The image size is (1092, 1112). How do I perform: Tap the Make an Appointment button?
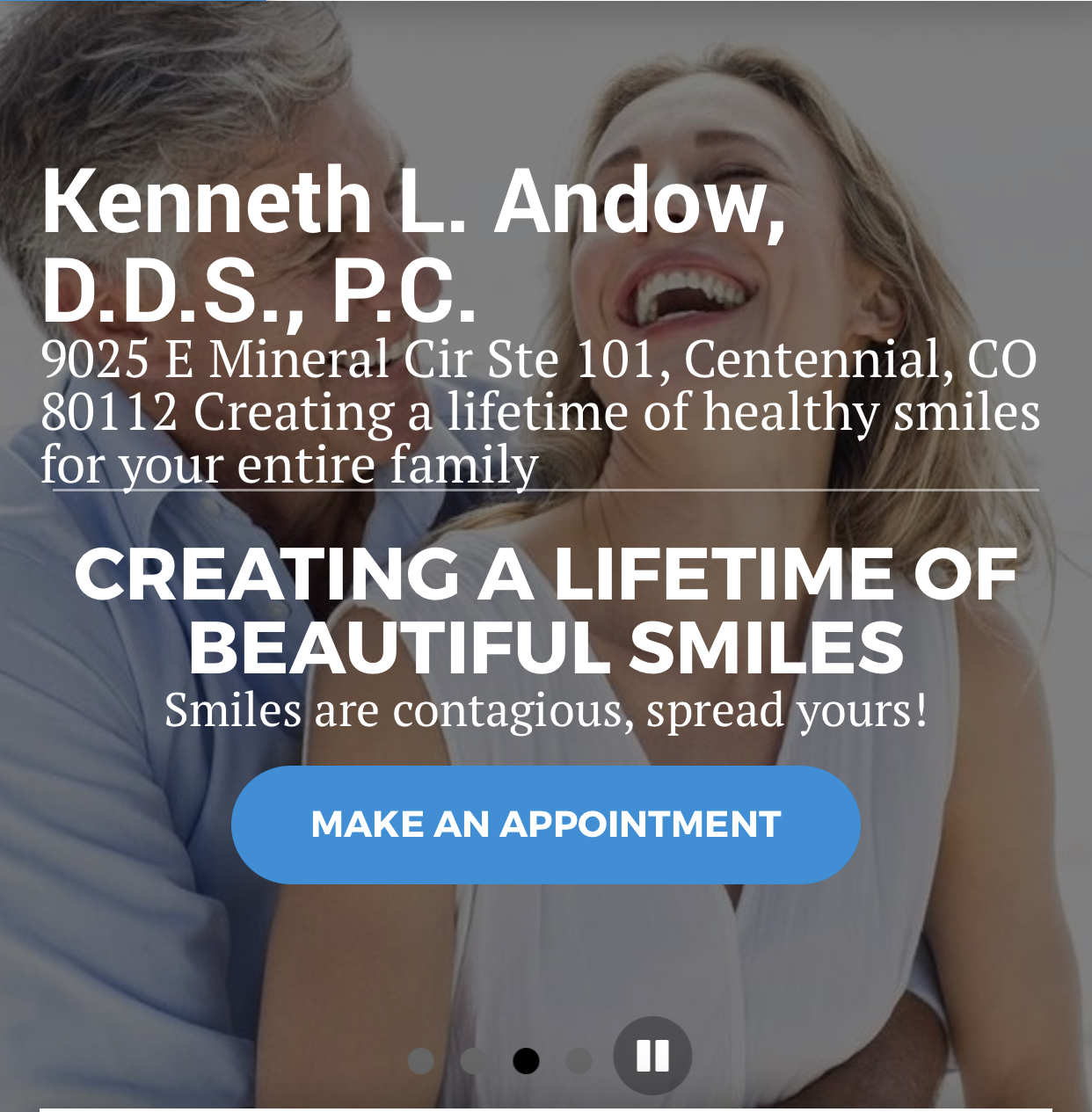tap(545, 825)
